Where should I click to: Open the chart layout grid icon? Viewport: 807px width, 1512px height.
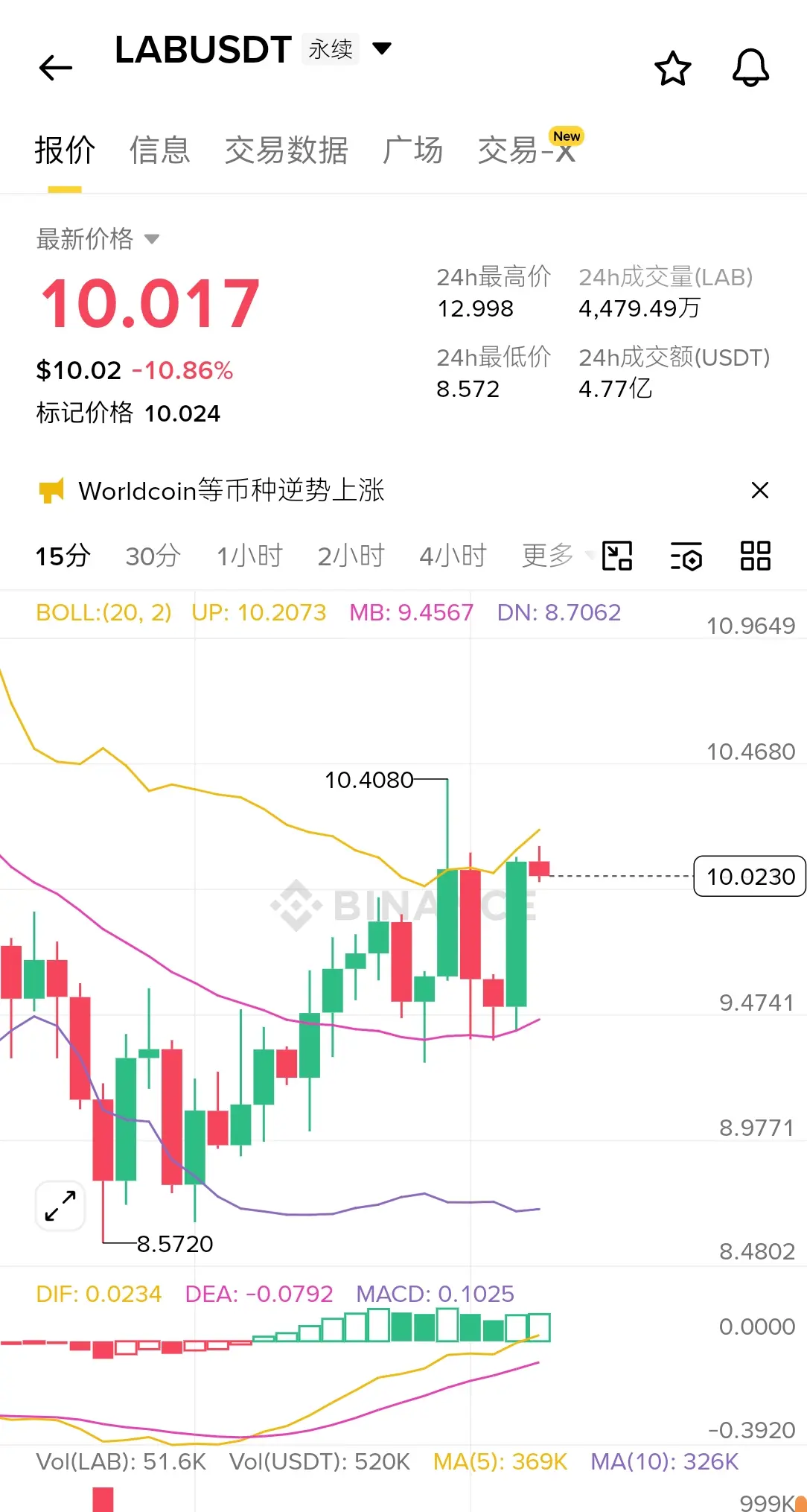click(x=755, y=556)
